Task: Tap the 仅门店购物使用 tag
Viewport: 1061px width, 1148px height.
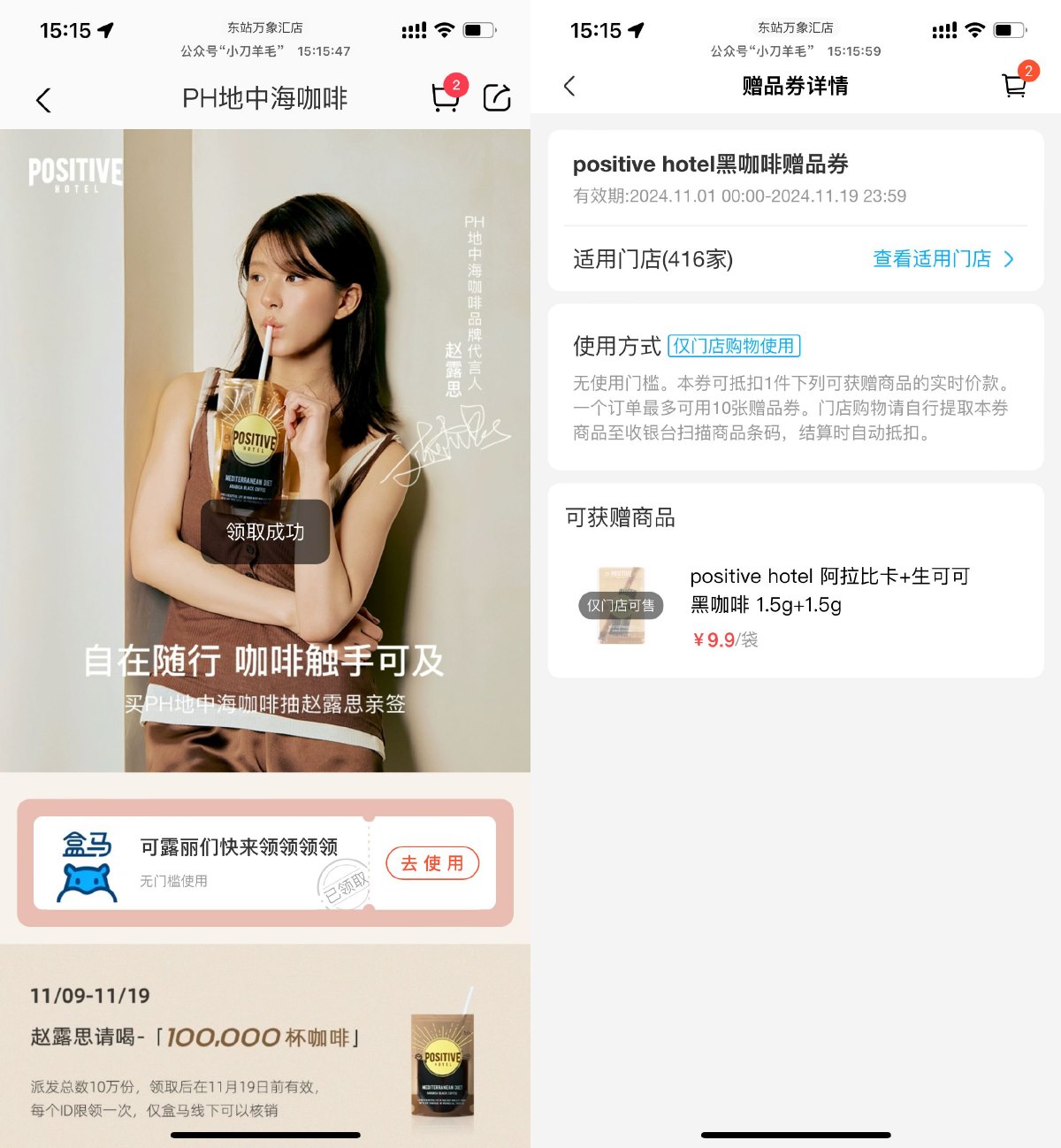Action: [736, 346]
